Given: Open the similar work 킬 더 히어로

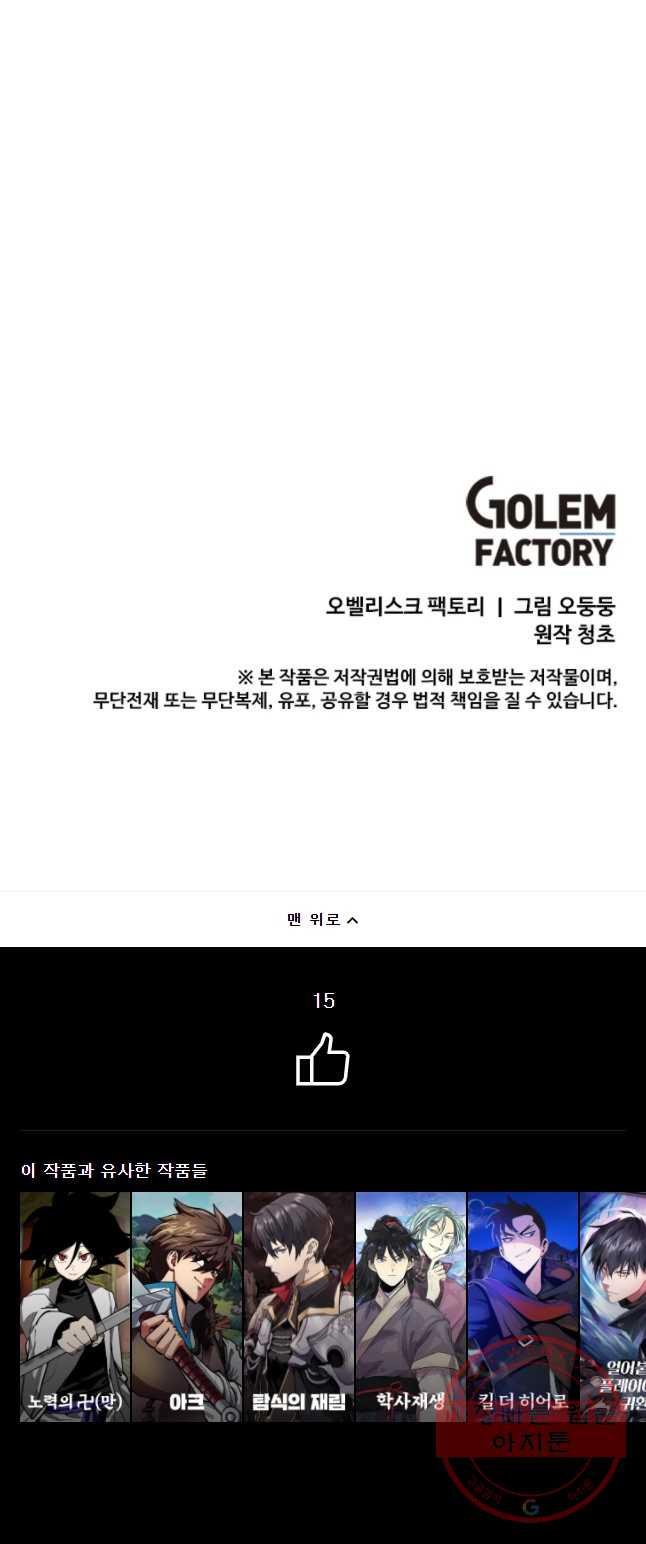Looking at the screenshot, I should (523, 1305).
